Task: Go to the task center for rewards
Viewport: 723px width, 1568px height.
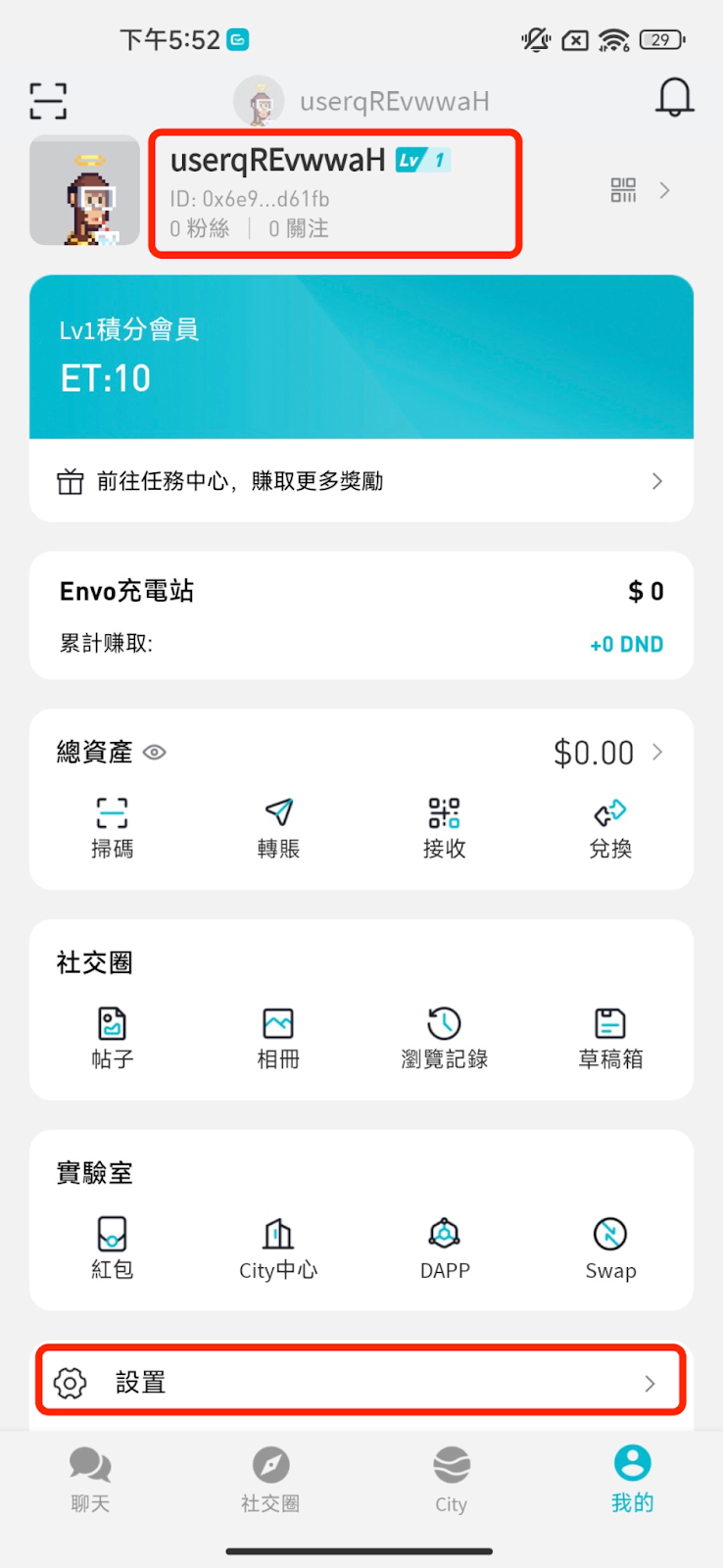Action: (361, 481)
